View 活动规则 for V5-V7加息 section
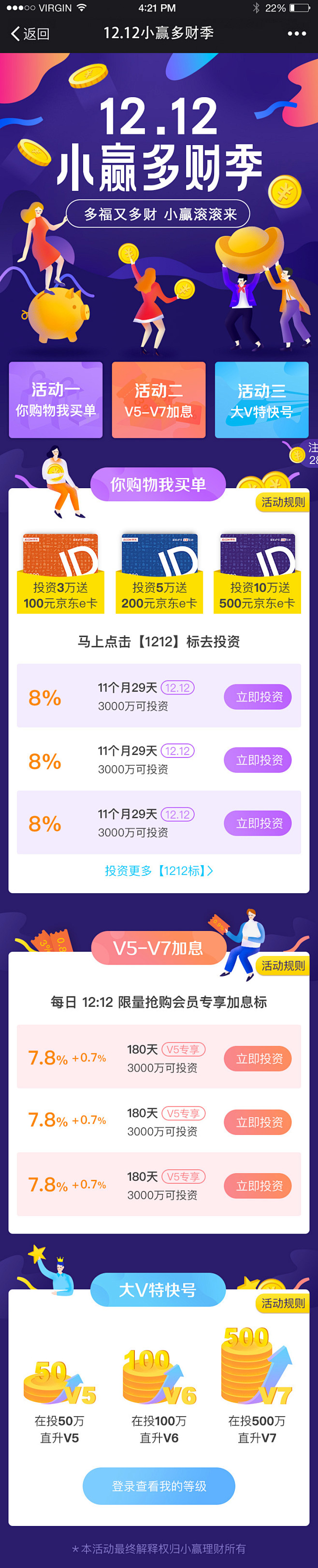This screenshot has height=1568, width=318. pyautogui.click(x=283, y=965)
